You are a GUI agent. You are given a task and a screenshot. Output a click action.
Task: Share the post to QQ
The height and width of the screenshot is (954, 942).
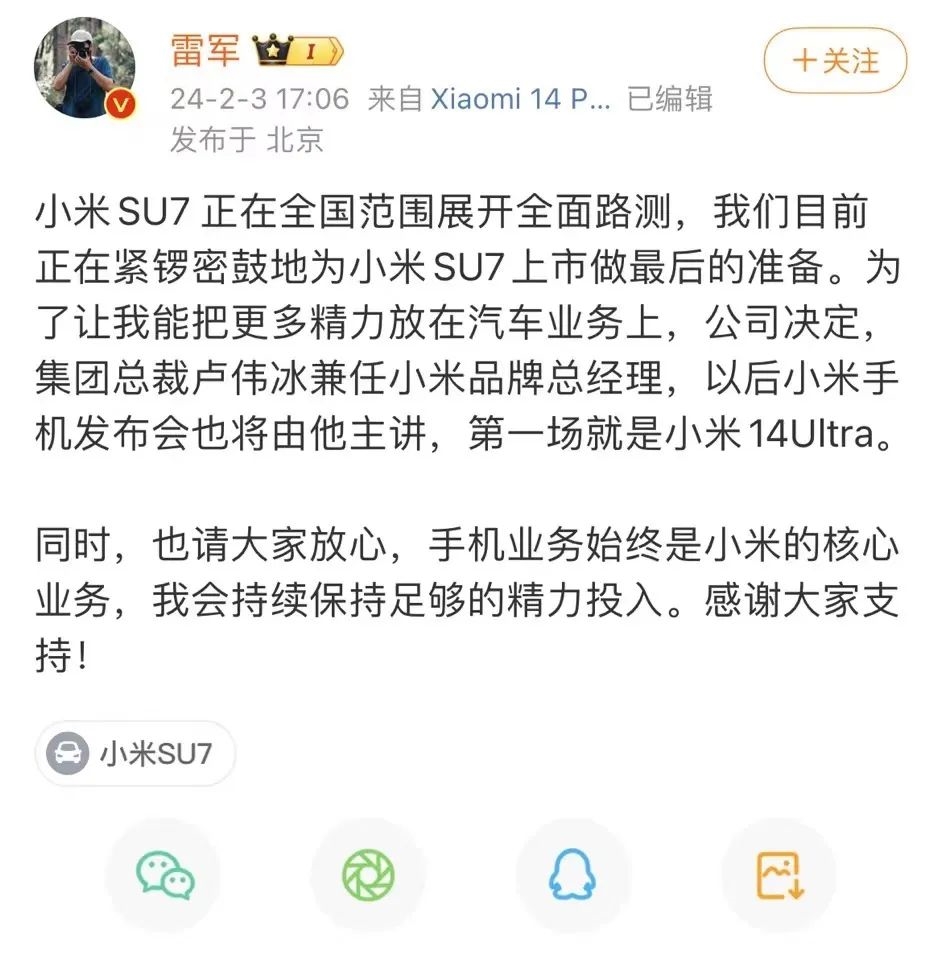point(573,876)
